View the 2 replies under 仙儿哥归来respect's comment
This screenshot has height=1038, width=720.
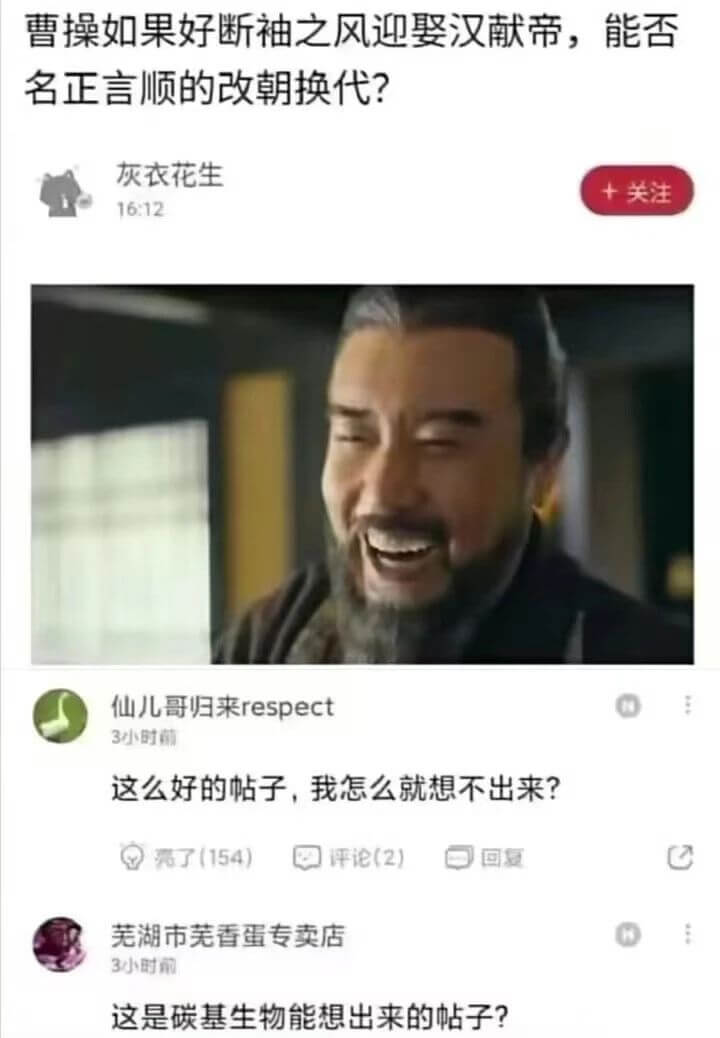(349, 857)
